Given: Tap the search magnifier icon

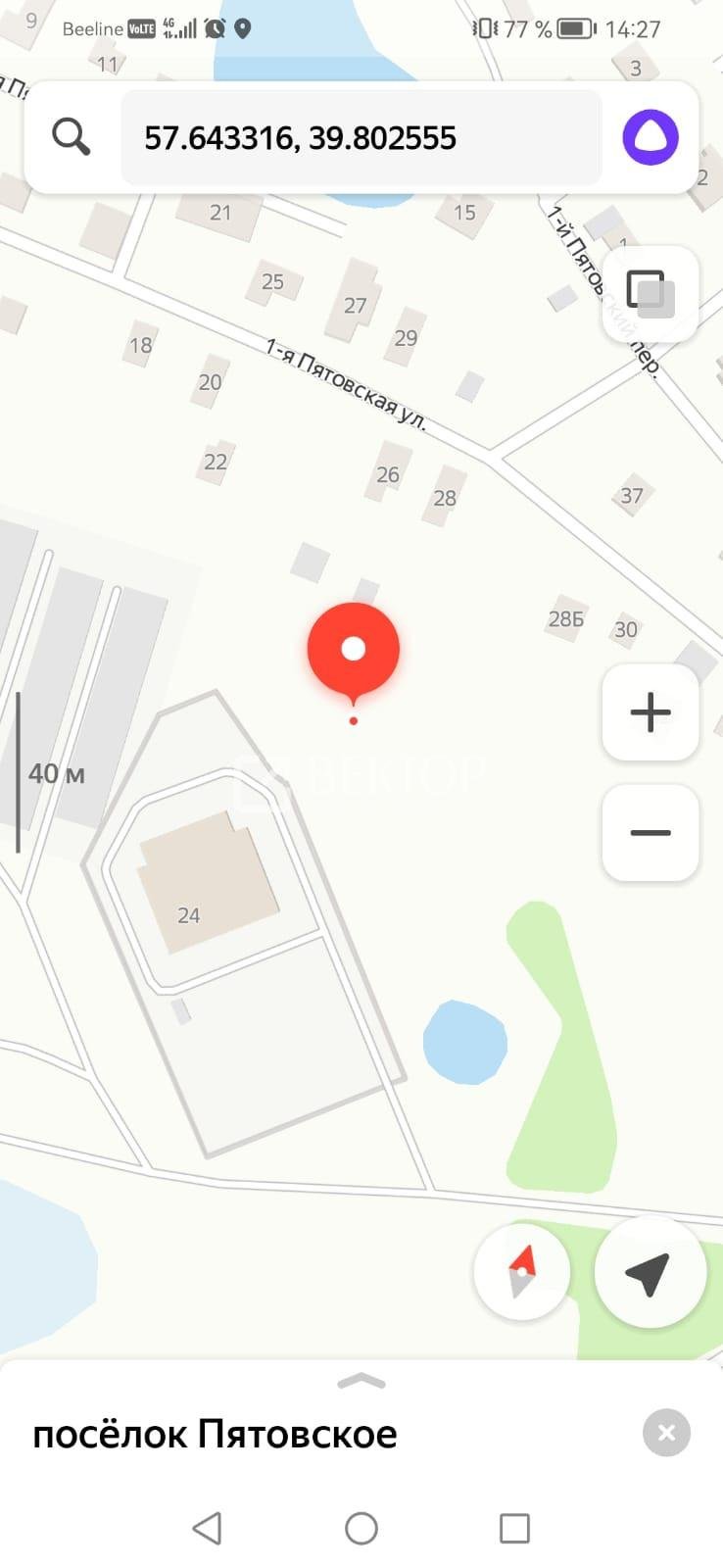Looking at the screenshot, I should click(72, 137).
